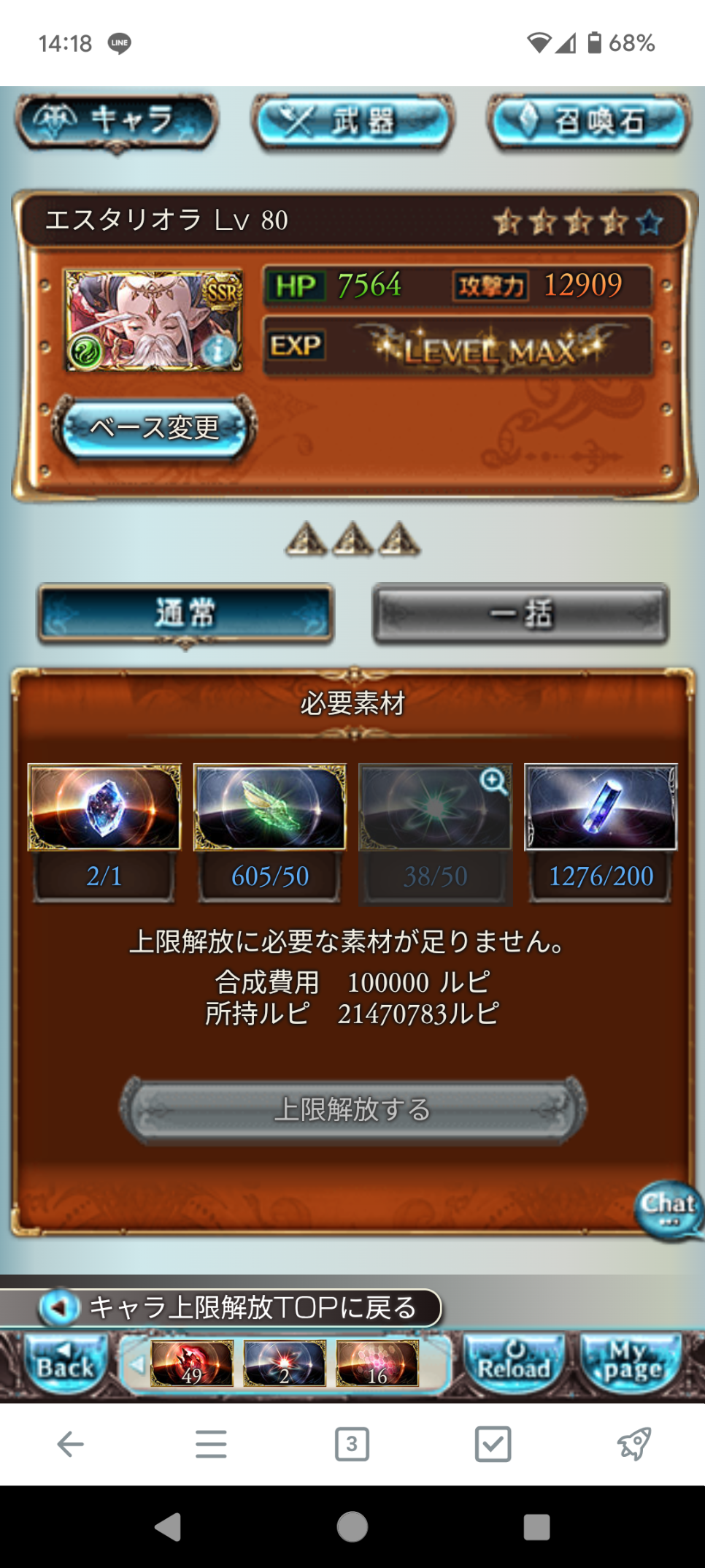Open the green material showing 605/50
The image size is (705, 1568).
270,807
